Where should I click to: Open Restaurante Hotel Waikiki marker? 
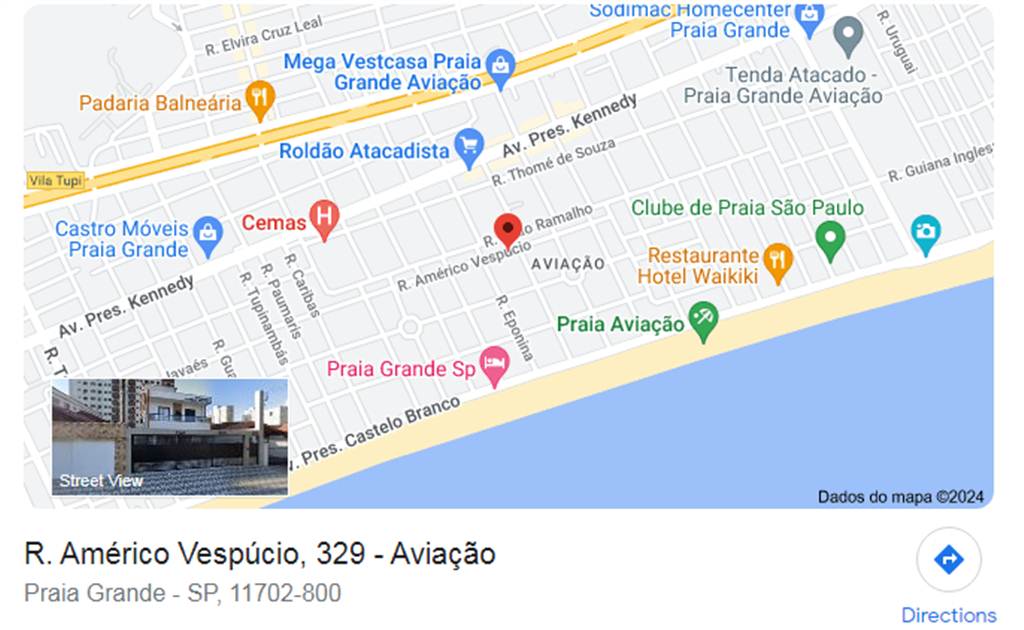[777, 261]
